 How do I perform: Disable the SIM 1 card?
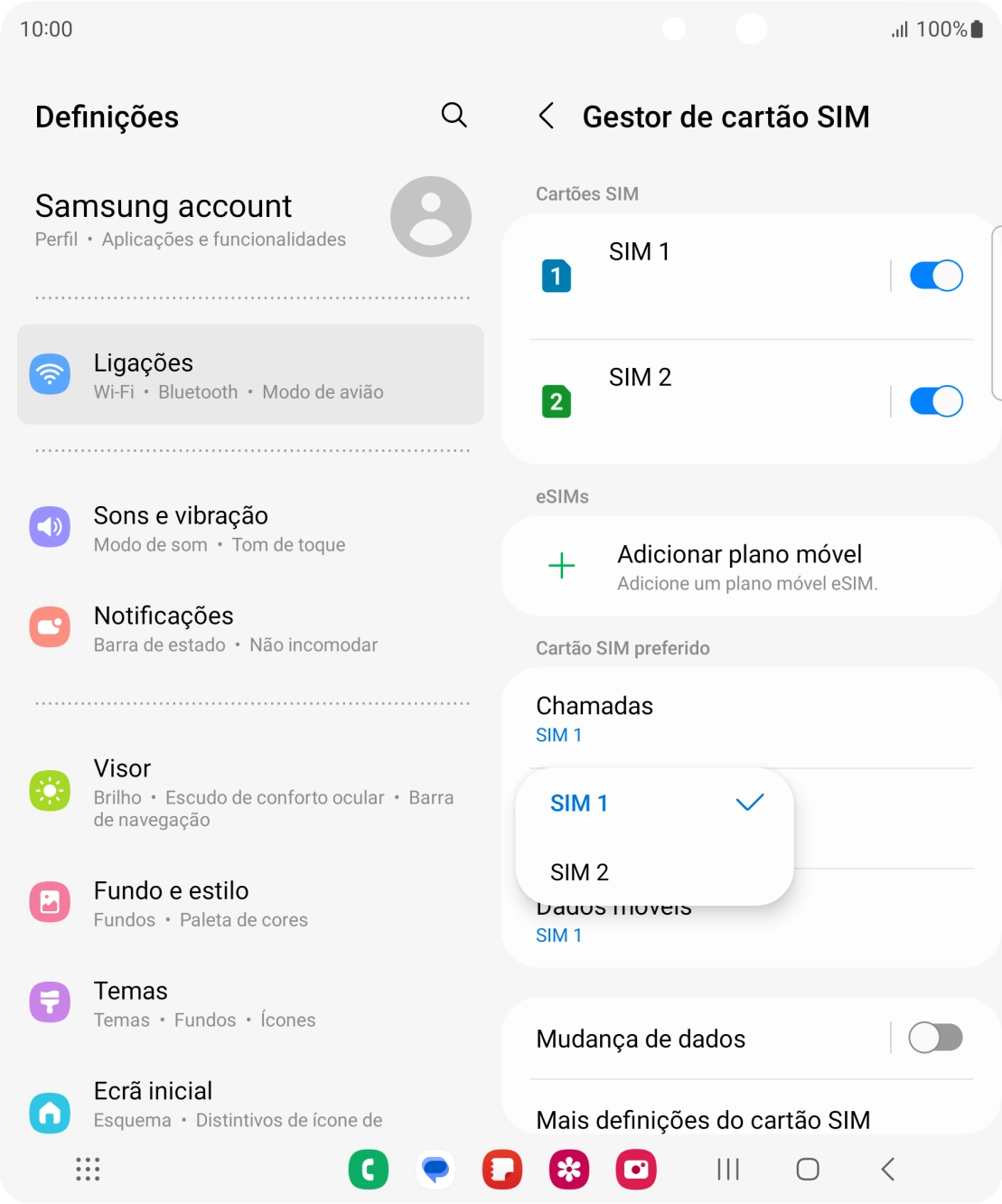click(936, 275)
